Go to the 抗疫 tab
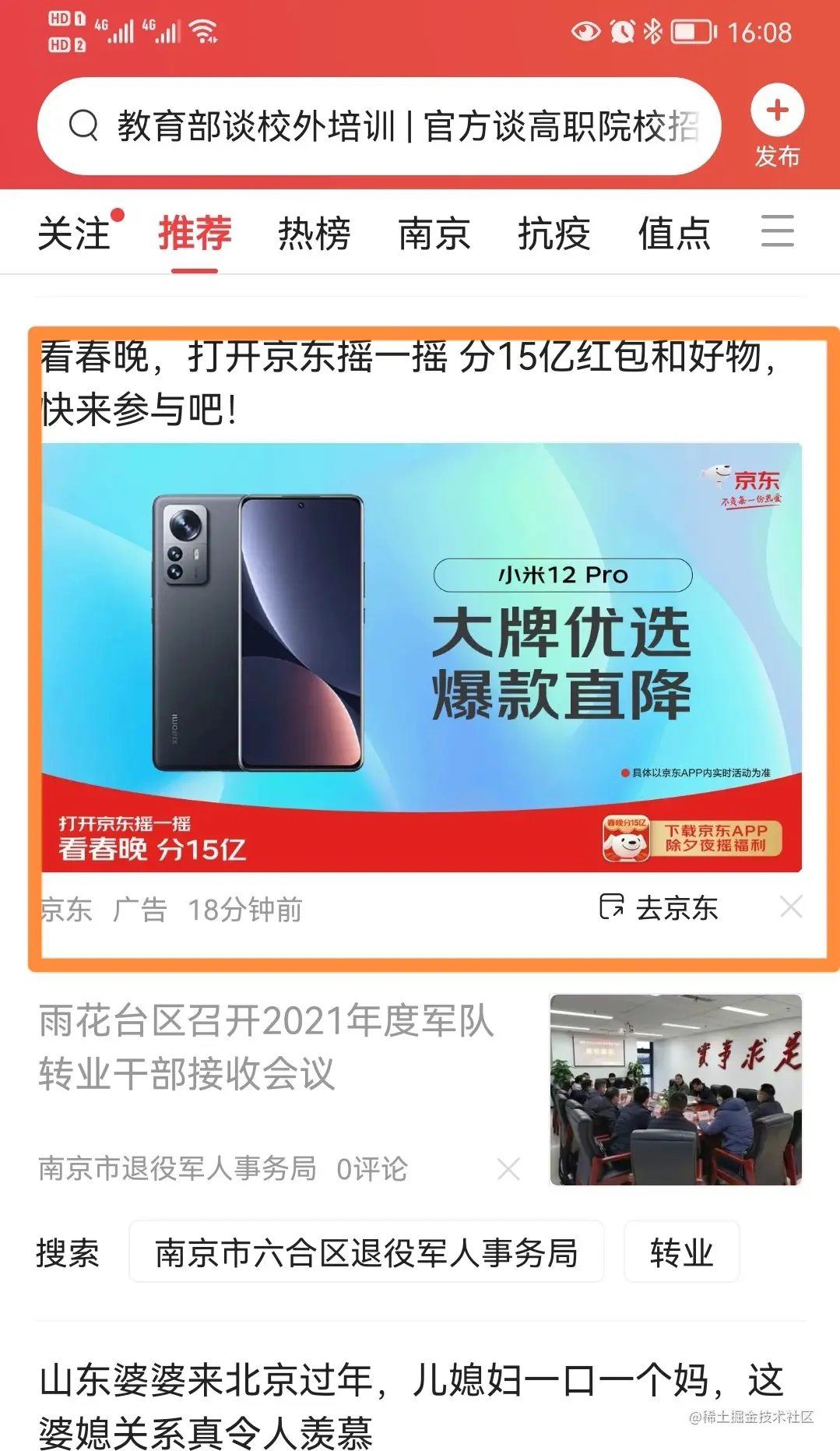The width and height of the screenshot is (840, 1451). click(x=554, y=234)
